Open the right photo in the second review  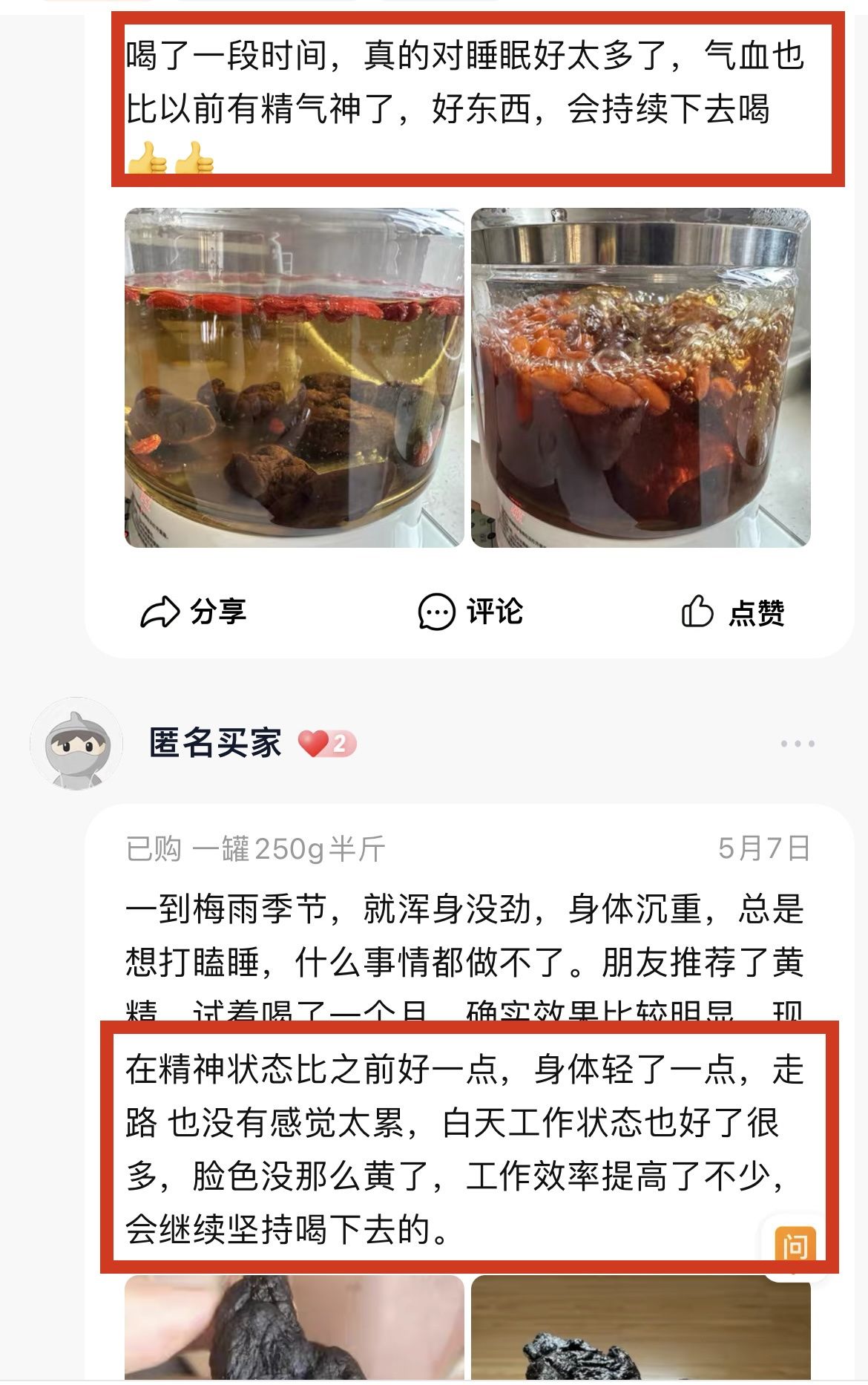coord(641,1329)
